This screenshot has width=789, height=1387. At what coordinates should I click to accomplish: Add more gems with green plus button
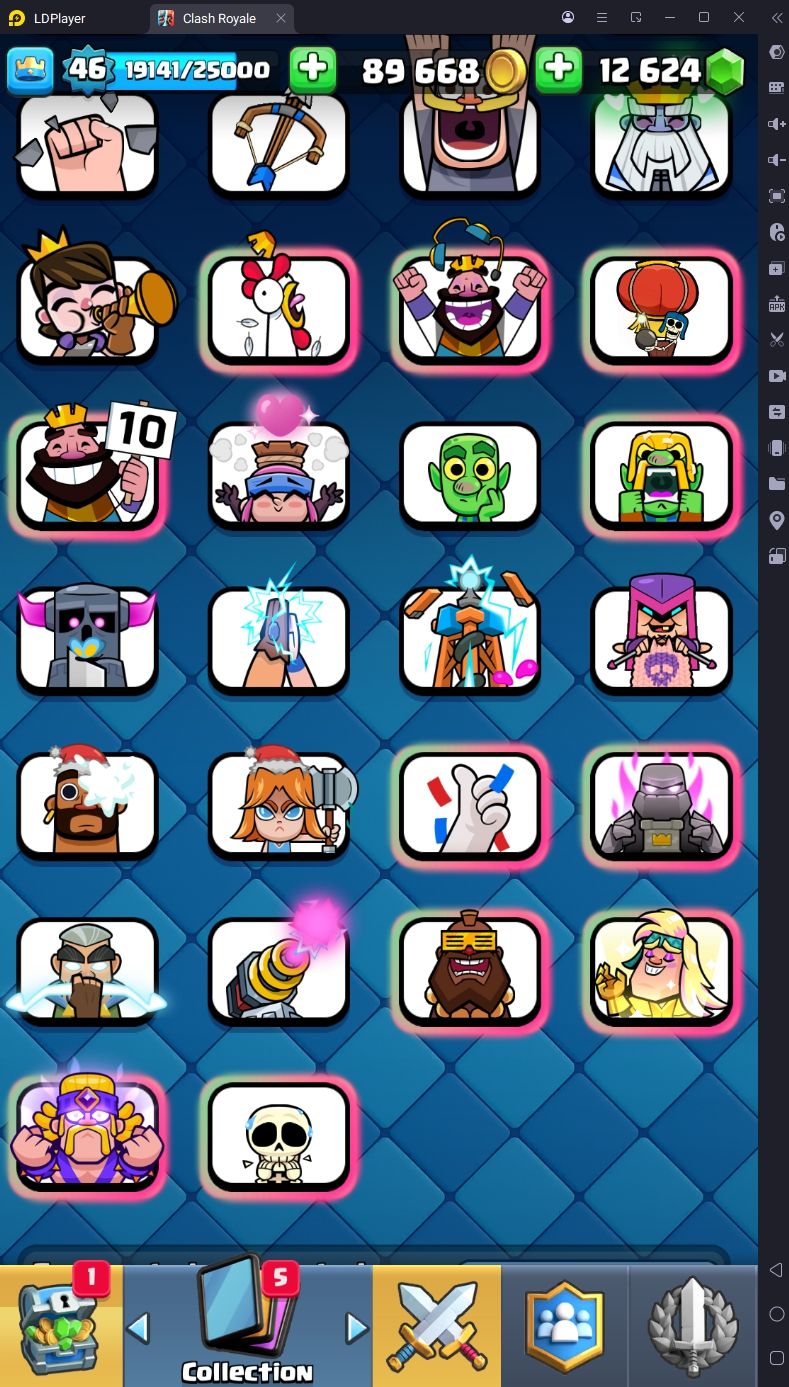tap(559, 70)
